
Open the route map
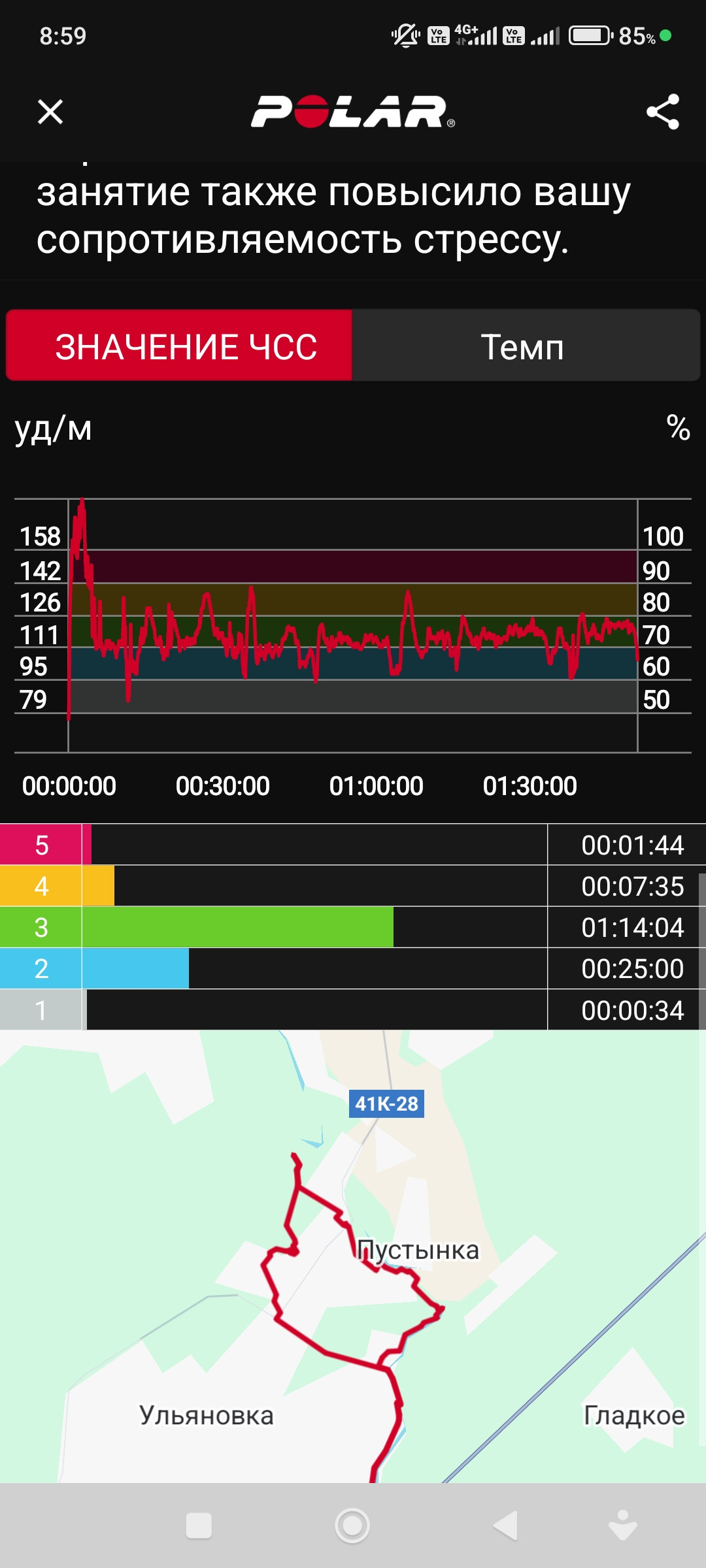[x=353, y=1256]
